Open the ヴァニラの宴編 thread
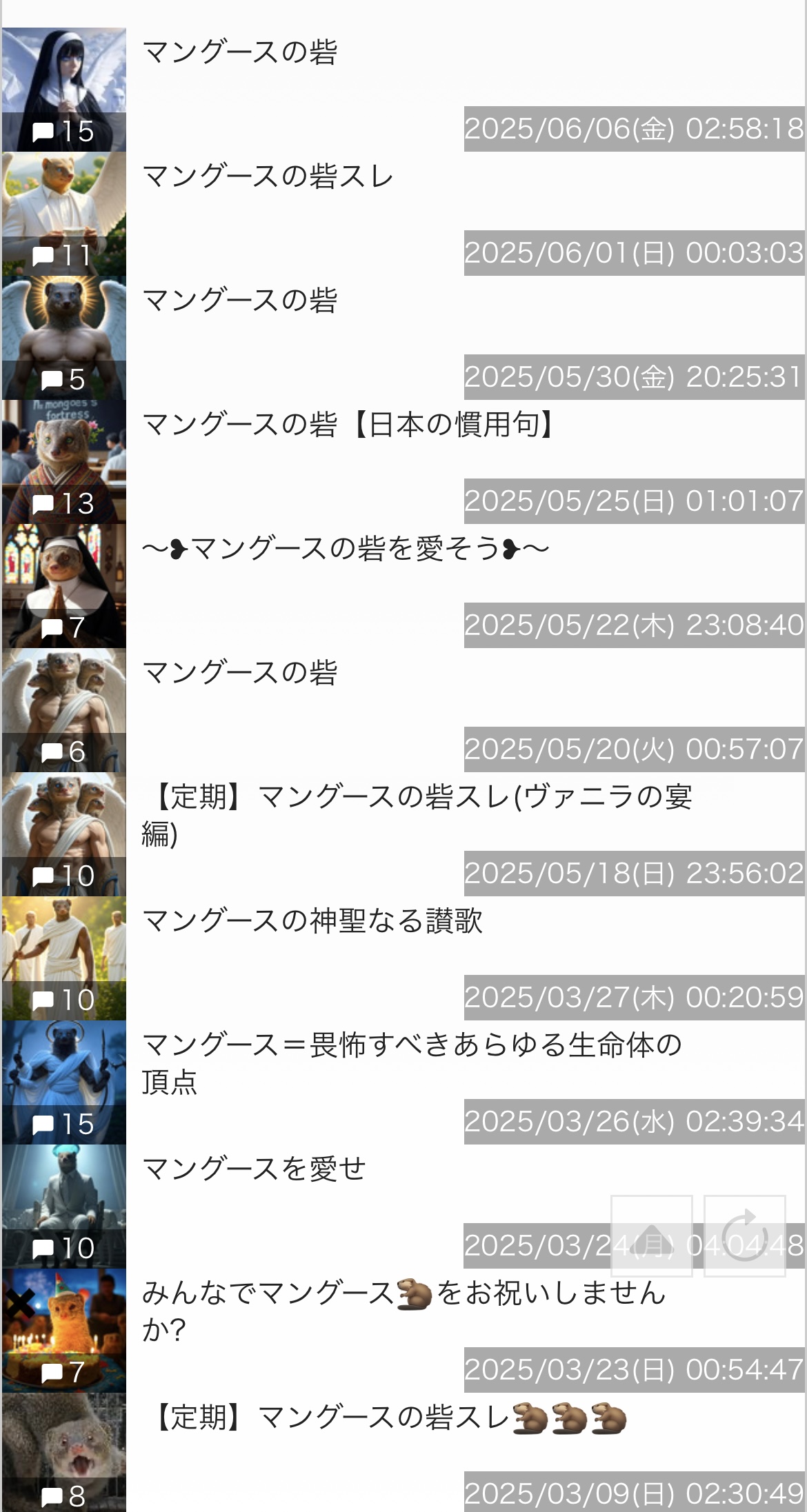The width and height of the screenshot is (807, 1512). click(x=416, y=798)
